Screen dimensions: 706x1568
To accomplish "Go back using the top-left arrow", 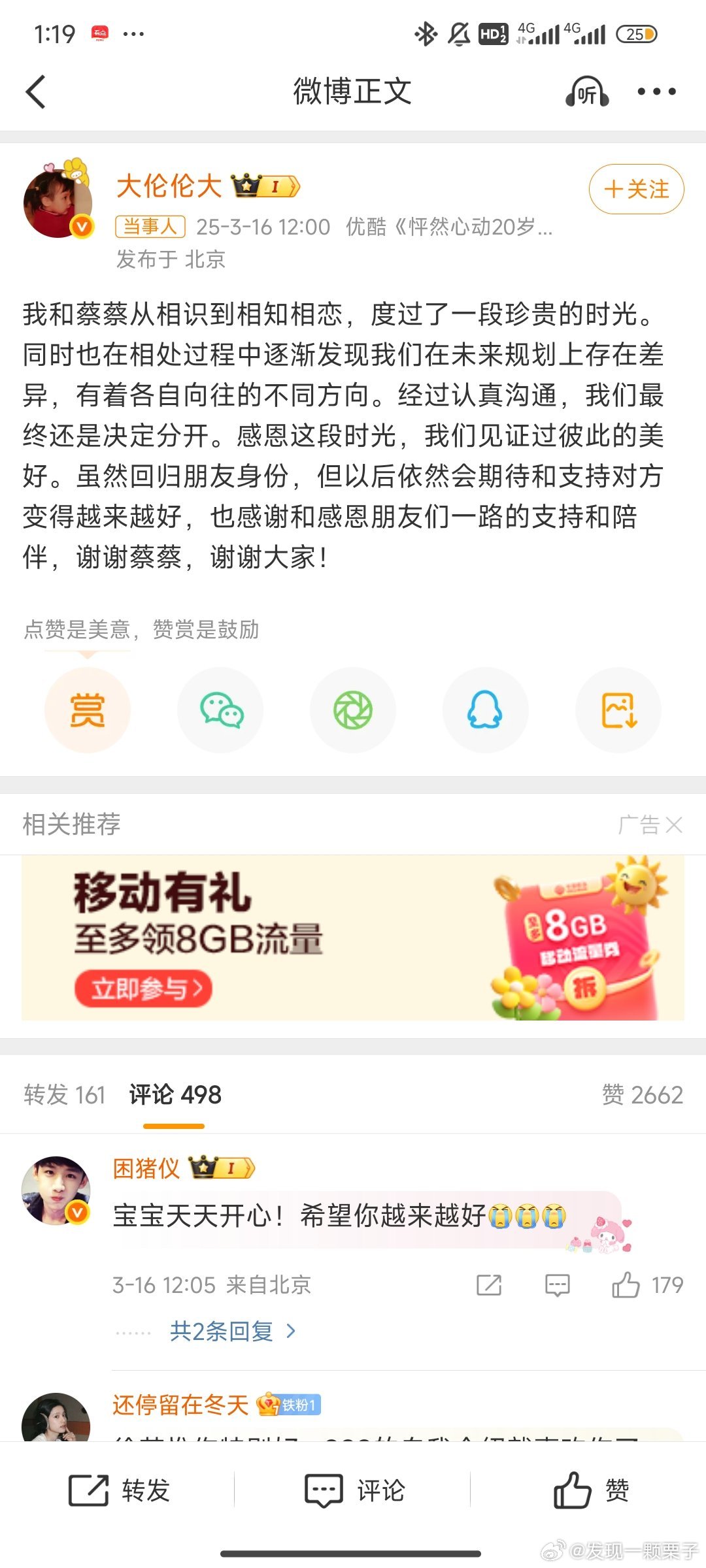I will 37,91.
